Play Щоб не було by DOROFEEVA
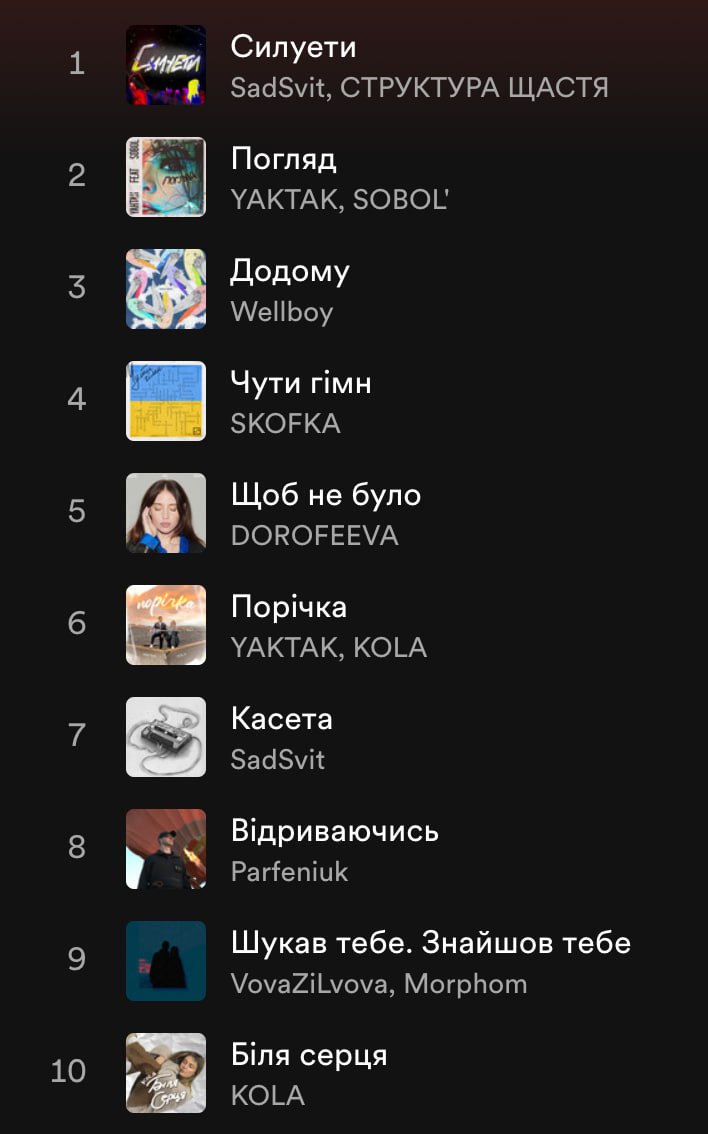 click(x=326, y=495)
